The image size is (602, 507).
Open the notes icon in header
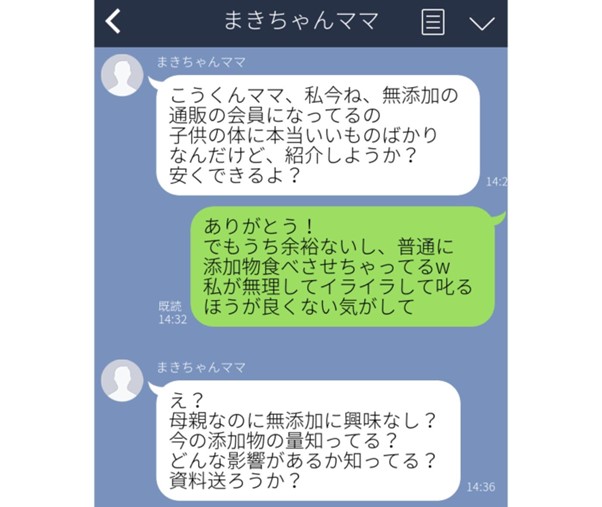pyautogui.click(x=433, y=22)
